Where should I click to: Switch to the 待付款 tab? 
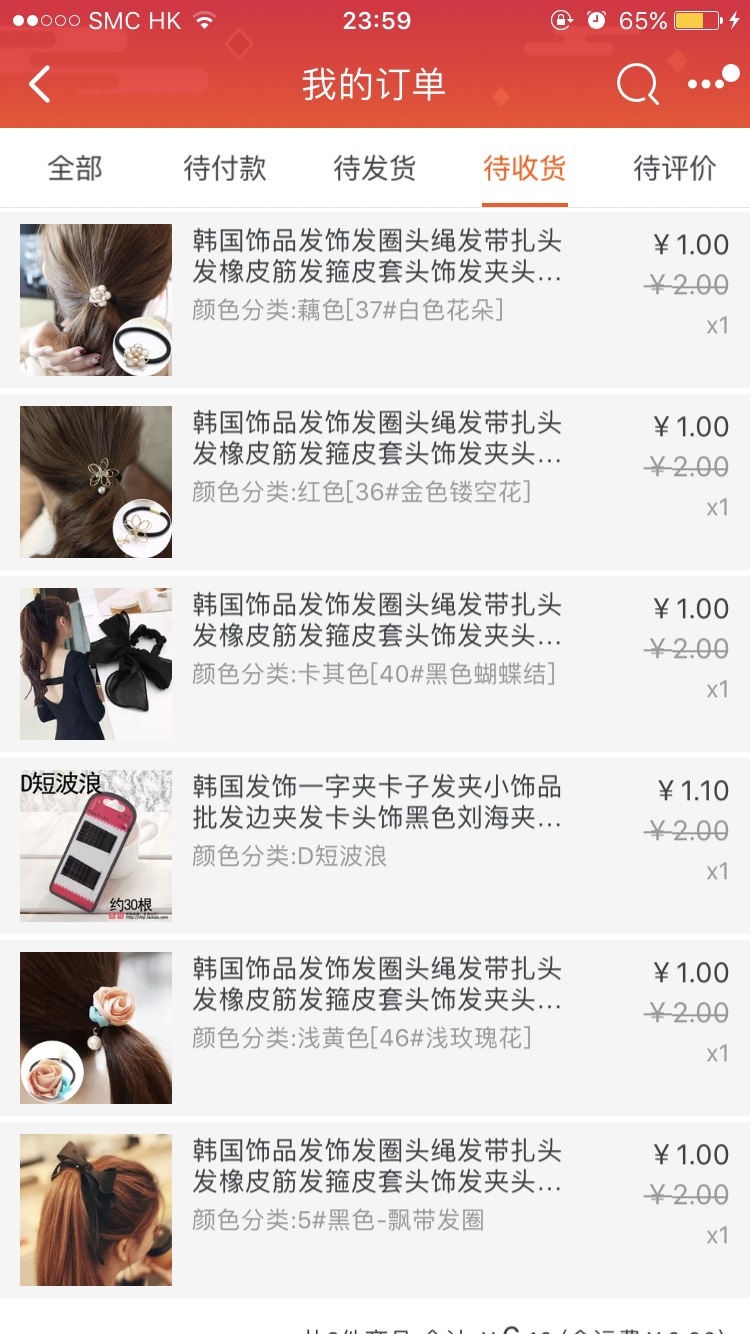click(x=225, y=168)
